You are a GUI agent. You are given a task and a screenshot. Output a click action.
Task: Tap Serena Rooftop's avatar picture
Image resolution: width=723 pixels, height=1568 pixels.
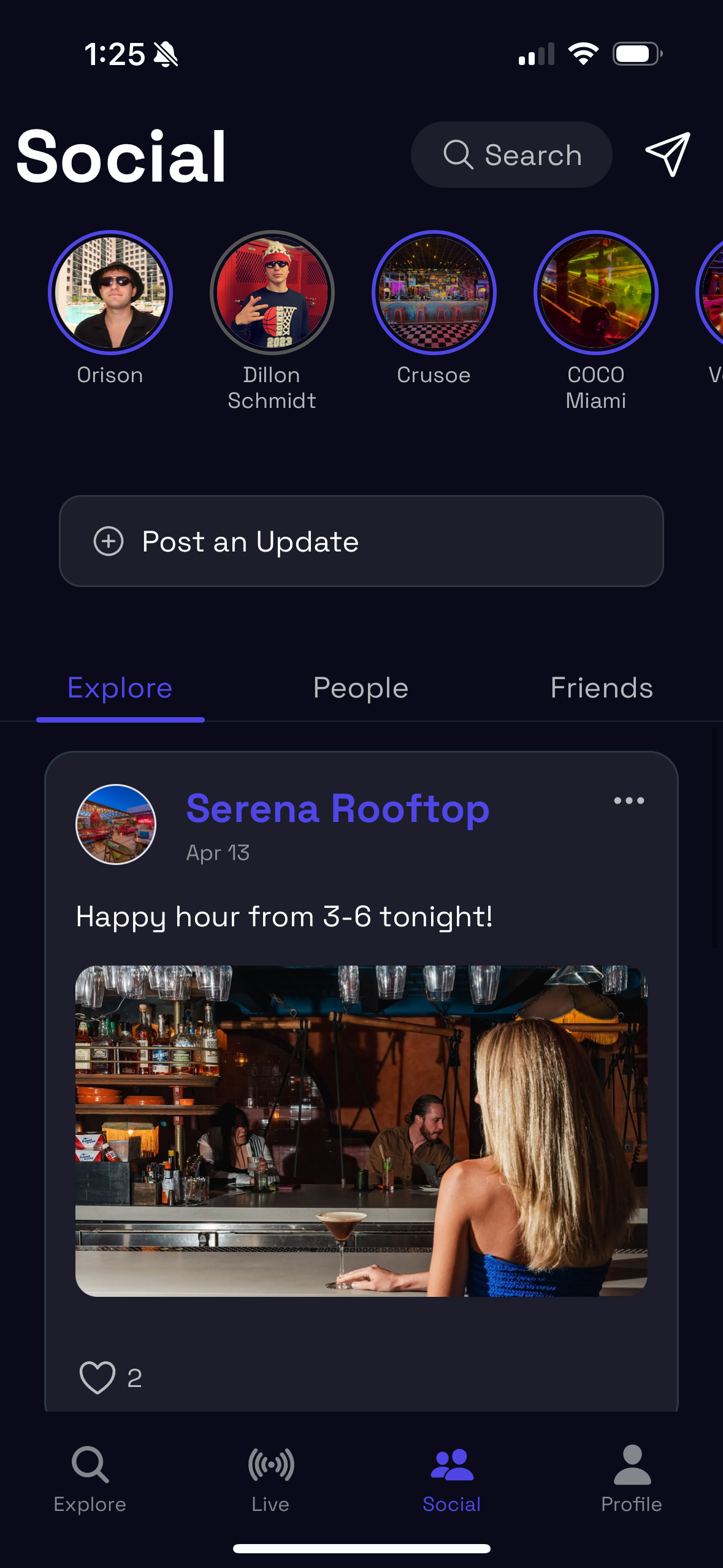click(x=116, y=824)
